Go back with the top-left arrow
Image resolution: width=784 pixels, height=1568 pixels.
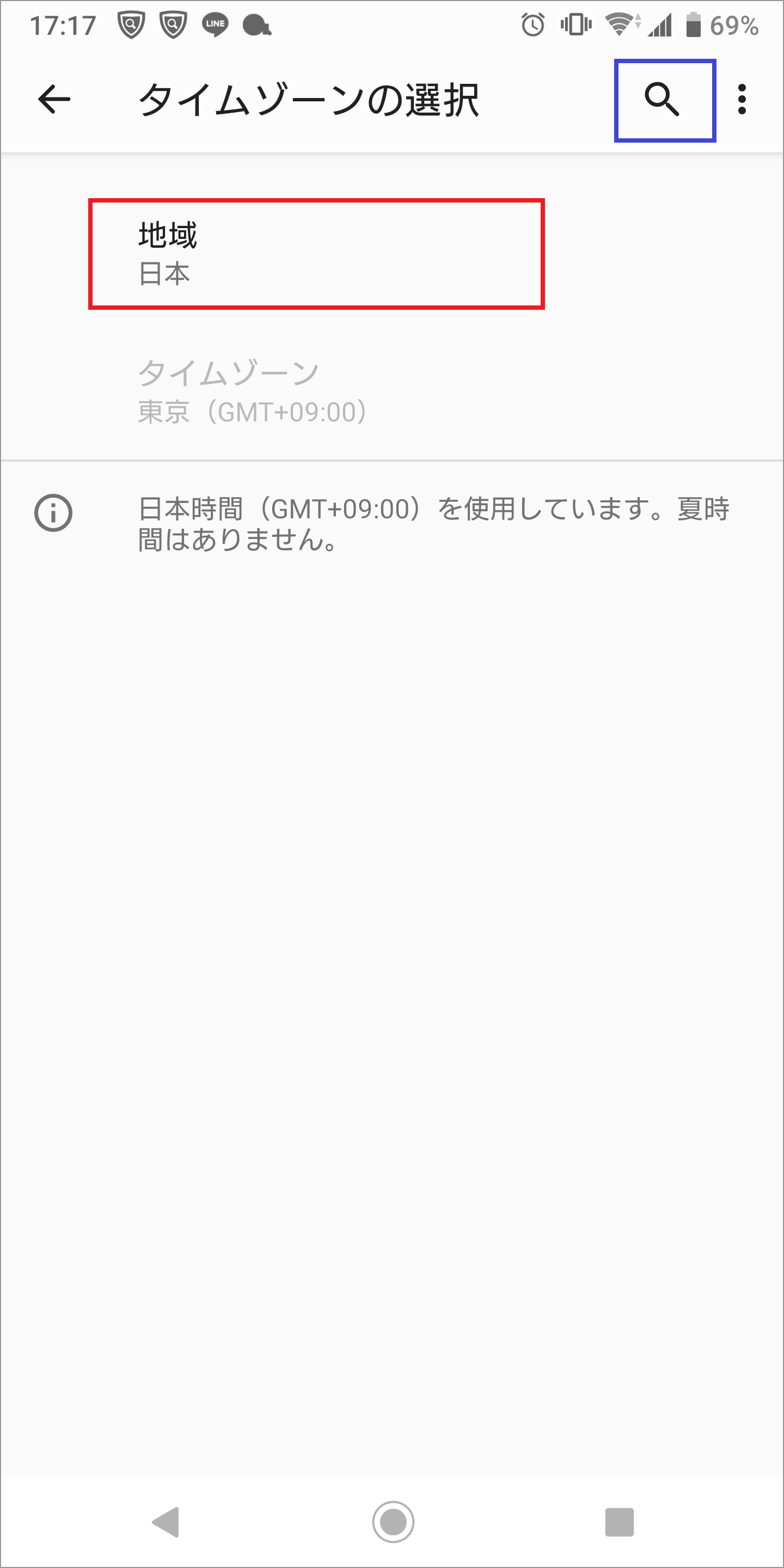pyautogui.click(x=54, y=99)
